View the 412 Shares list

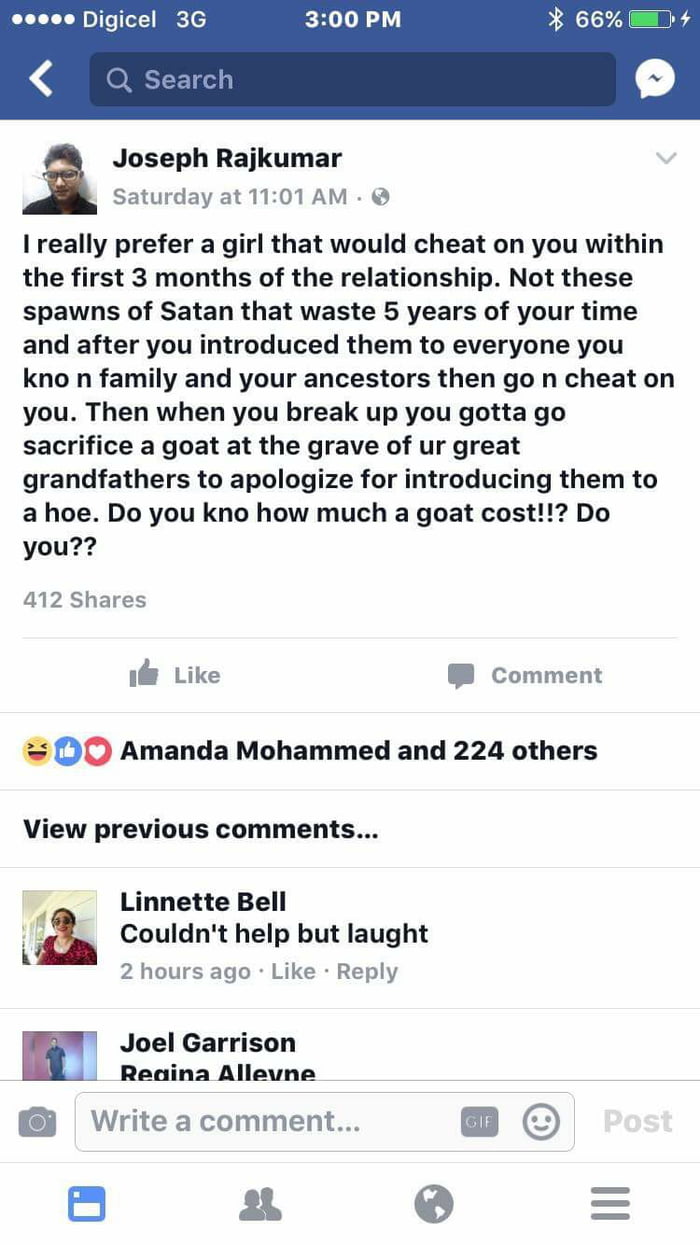click(x=84, y=600)
